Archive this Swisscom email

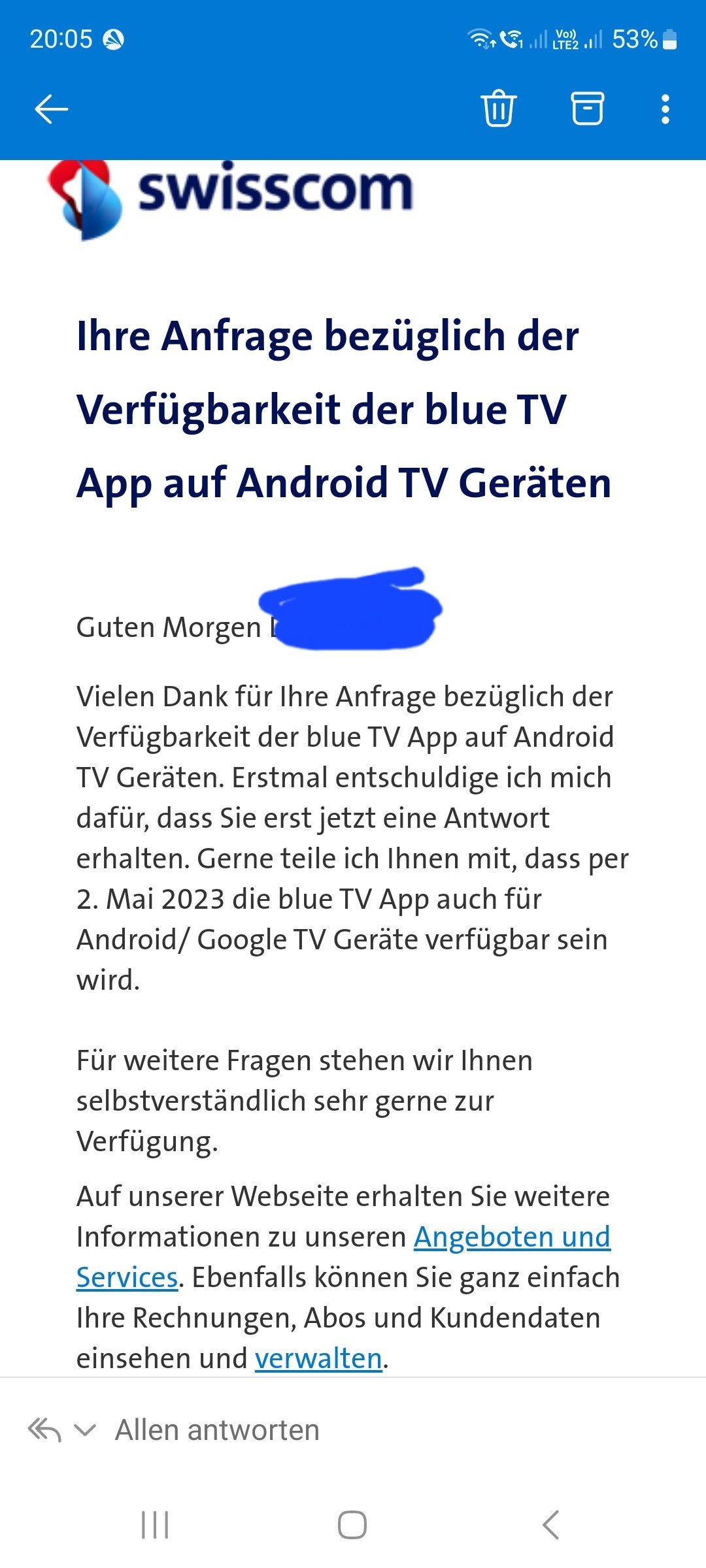587,108
